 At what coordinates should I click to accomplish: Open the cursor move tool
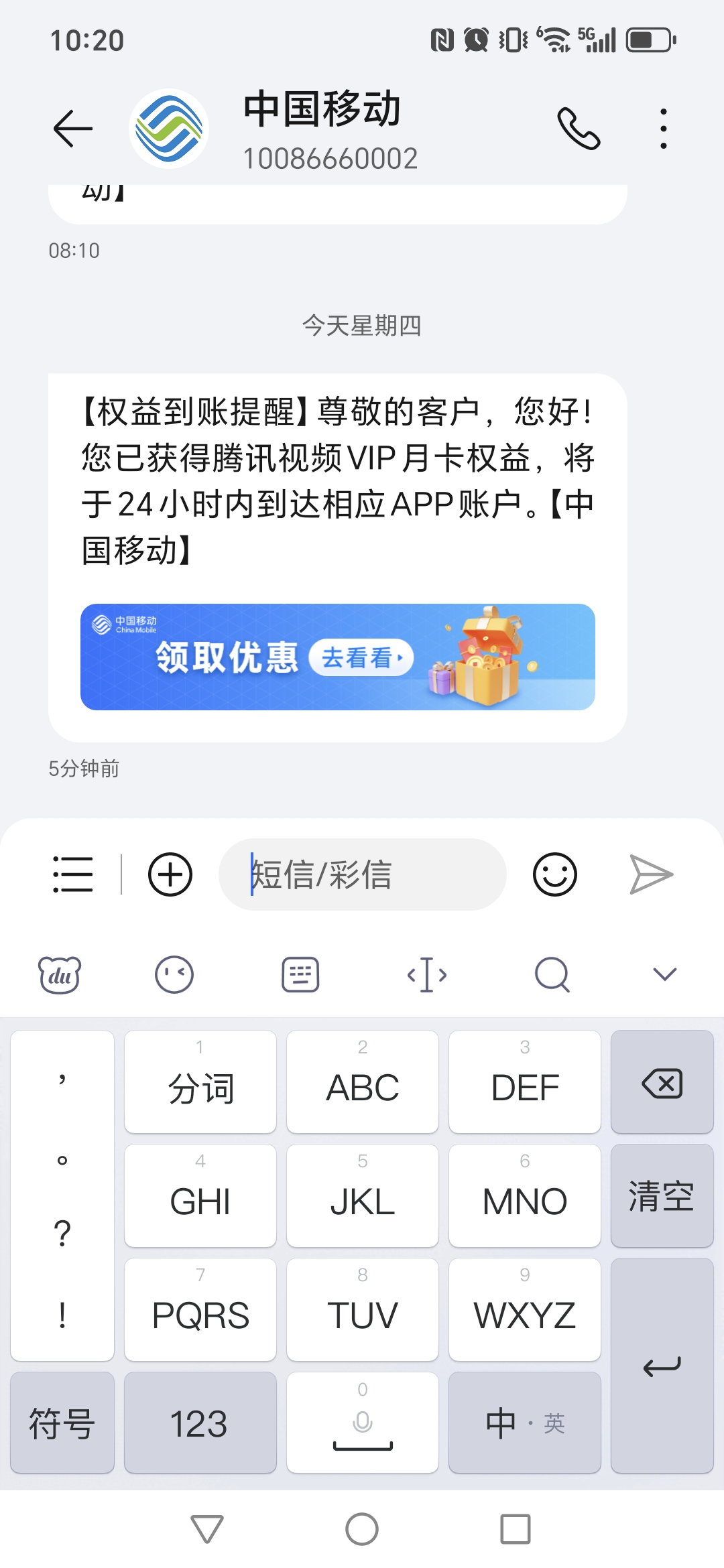pyautogui.click(x=427, y=974)
